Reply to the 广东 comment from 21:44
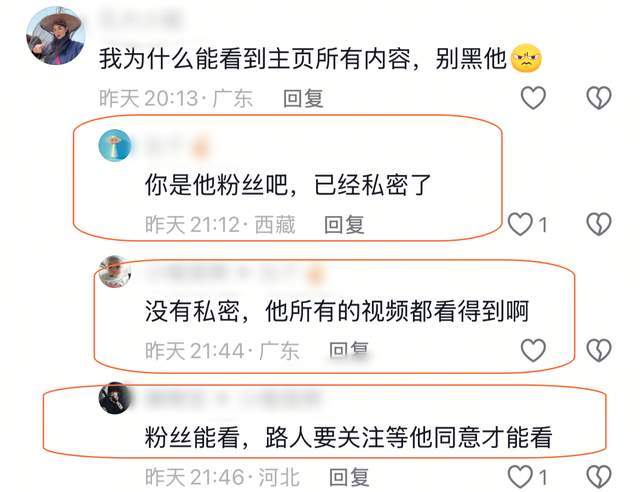 tap(349, 351)
